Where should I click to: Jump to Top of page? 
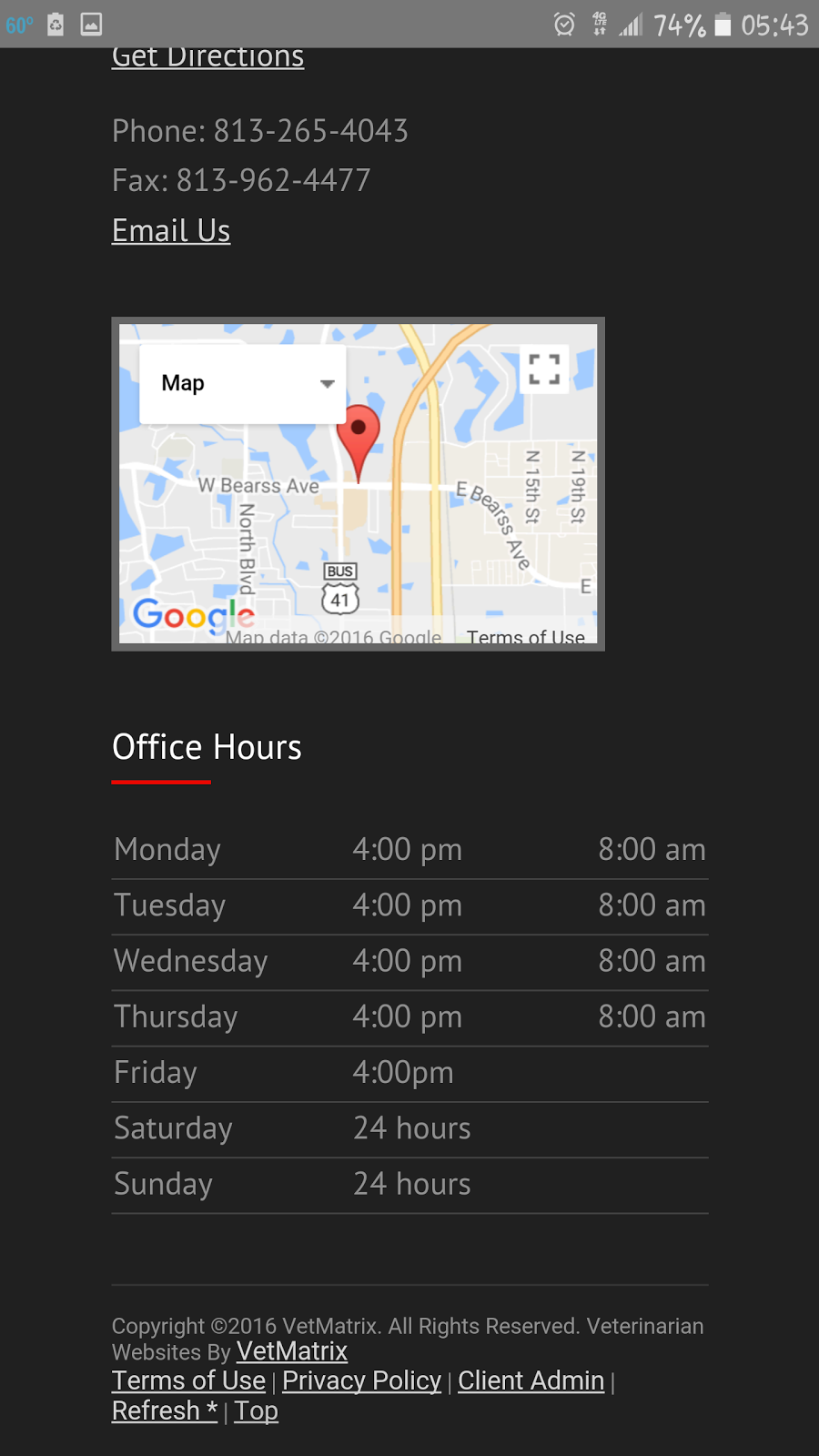pyautogui.click(x=256, y=1410)
